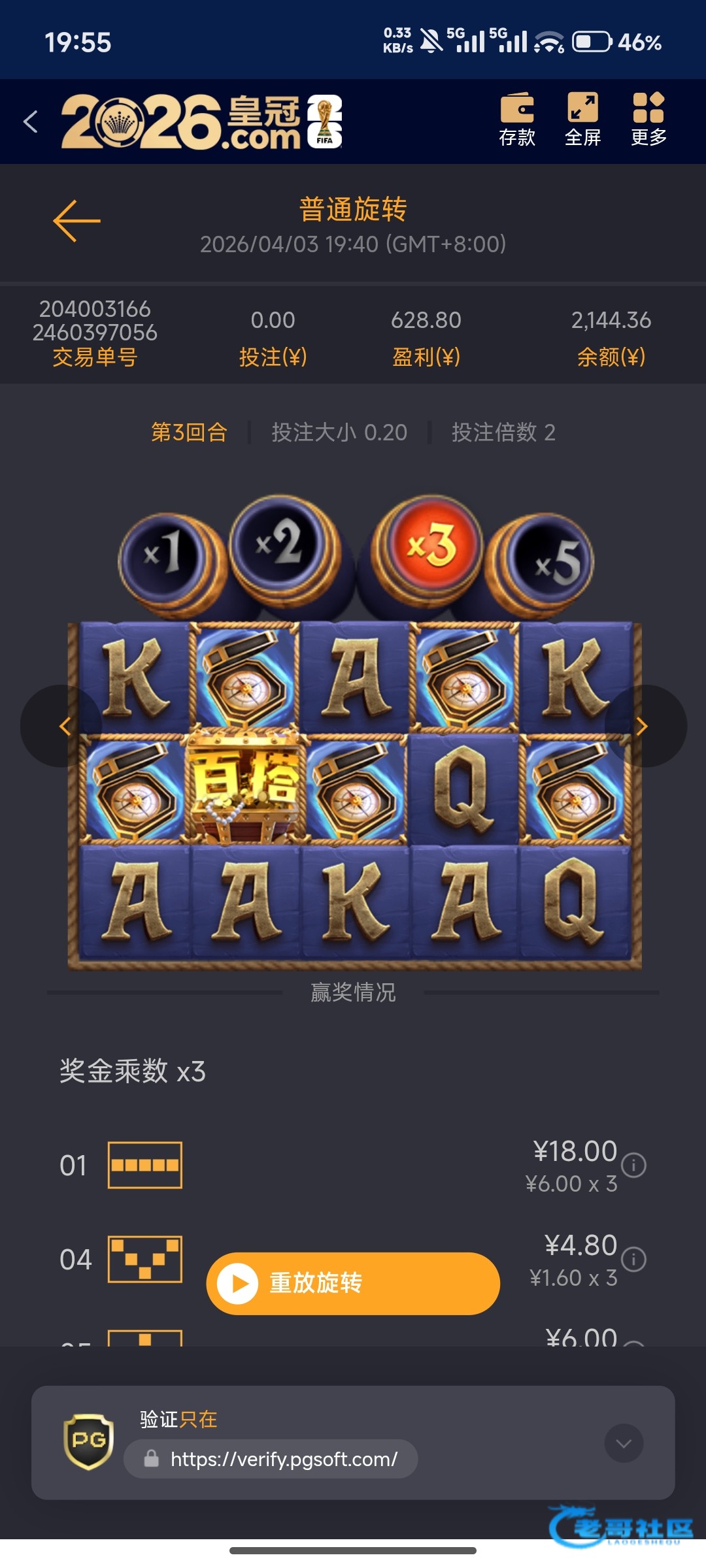Viewport: 706px width, 1568px height.
Task: Show the previous round with left arrow
Action: pos(63,726)
